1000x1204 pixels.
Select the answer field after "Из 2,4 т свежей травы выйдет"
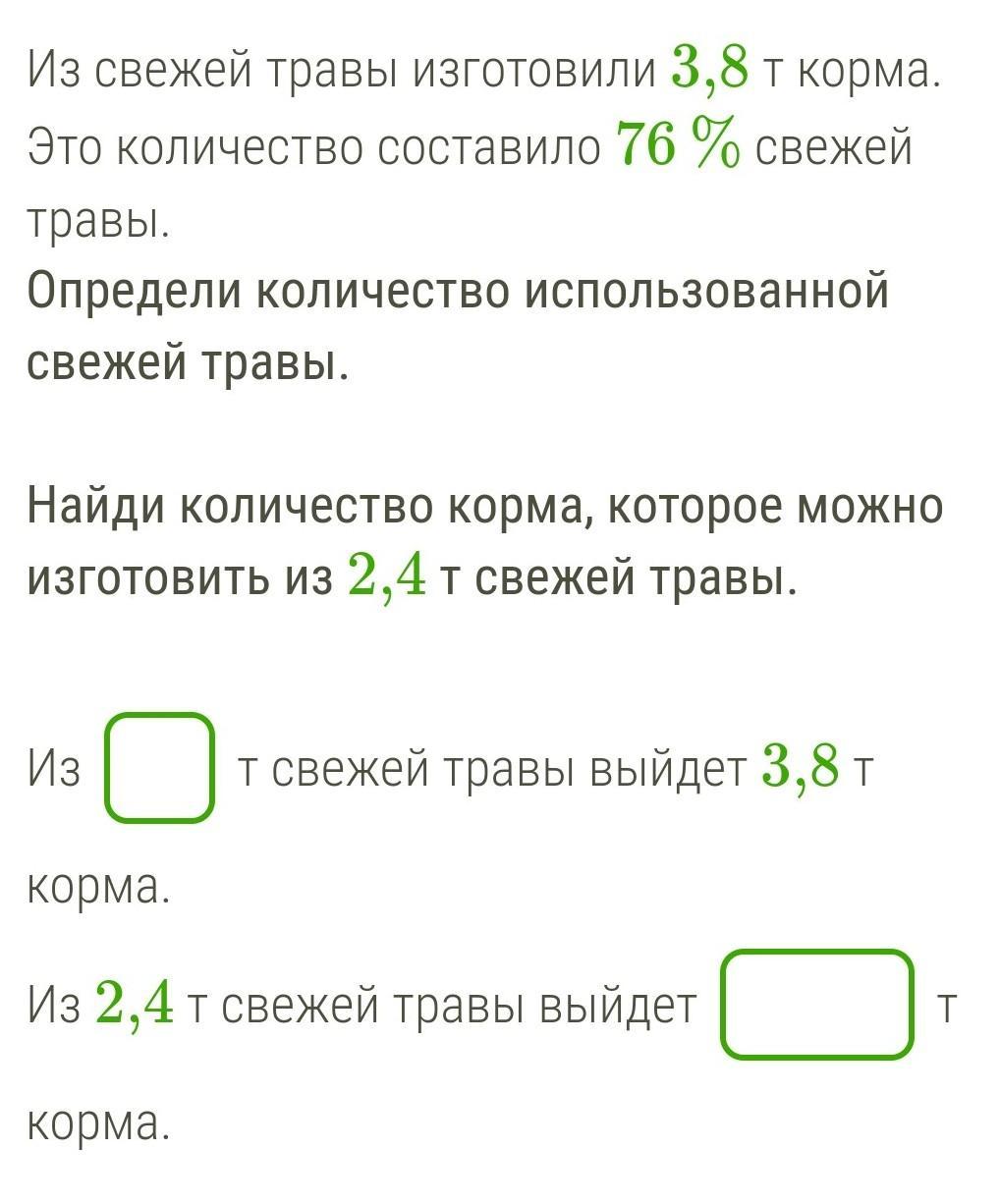coord(817,1005)
